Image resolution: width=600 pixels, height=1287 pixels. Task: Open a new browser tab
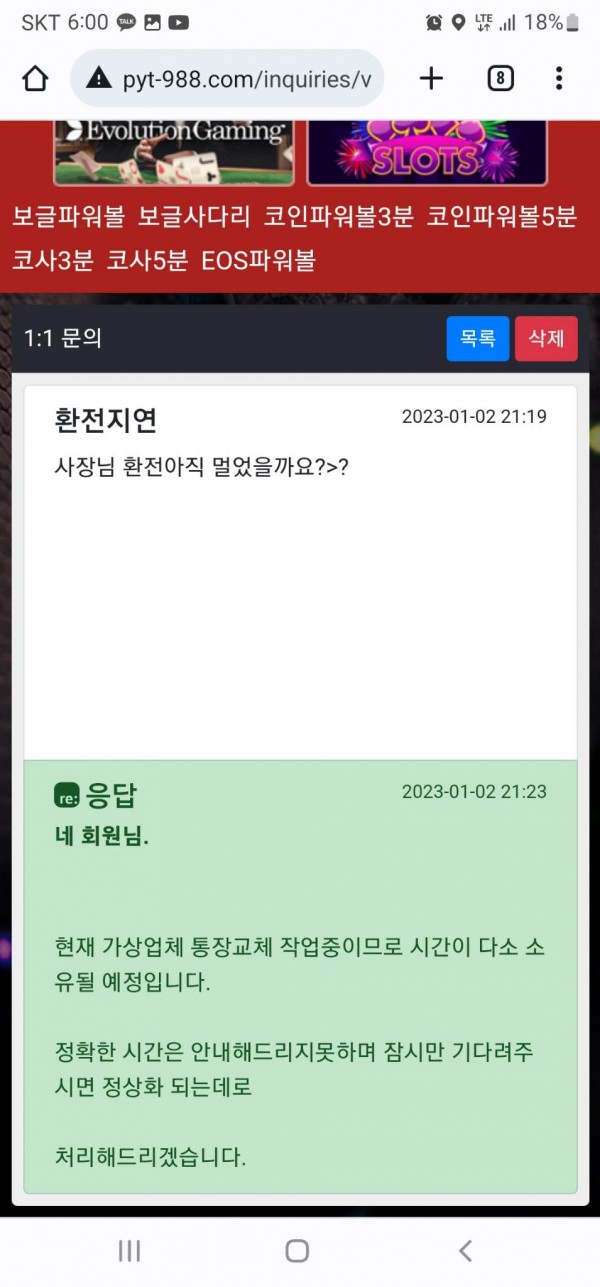tap(431, 79)
